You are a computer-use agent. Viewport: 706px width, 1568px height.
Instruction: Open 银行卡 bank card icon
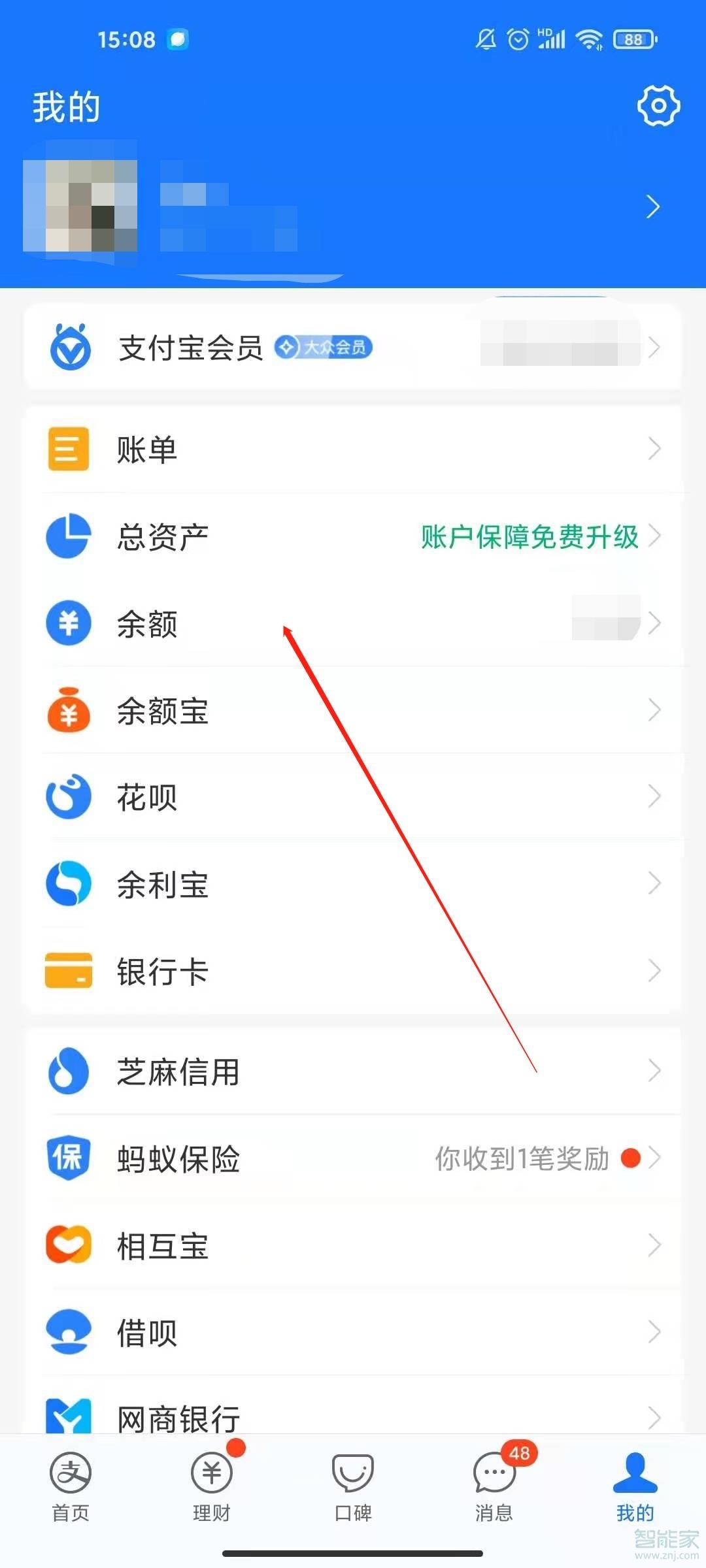click(68, 972)
